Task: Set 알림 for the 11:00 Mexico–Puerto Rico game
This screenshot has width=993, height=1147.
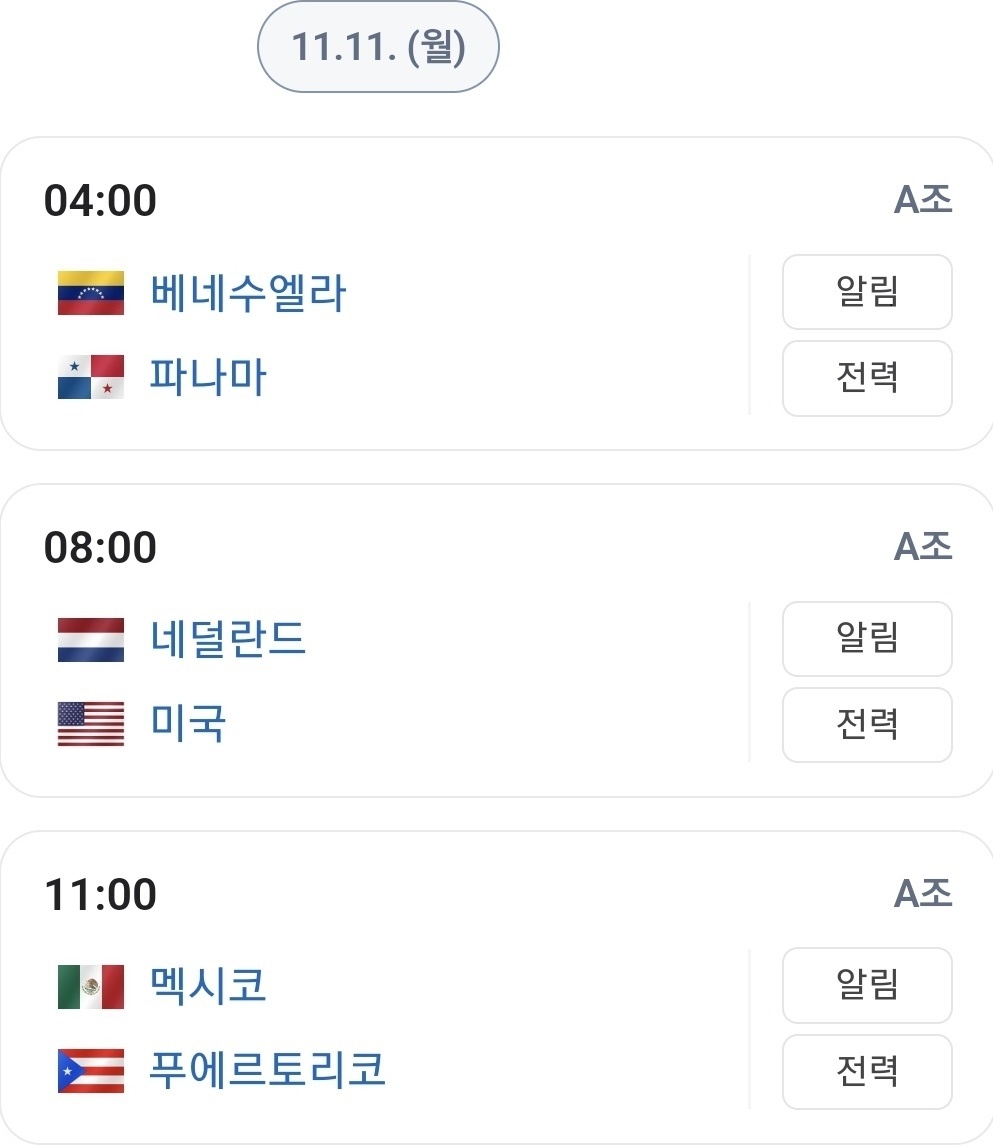Action: tap(866, 986)
